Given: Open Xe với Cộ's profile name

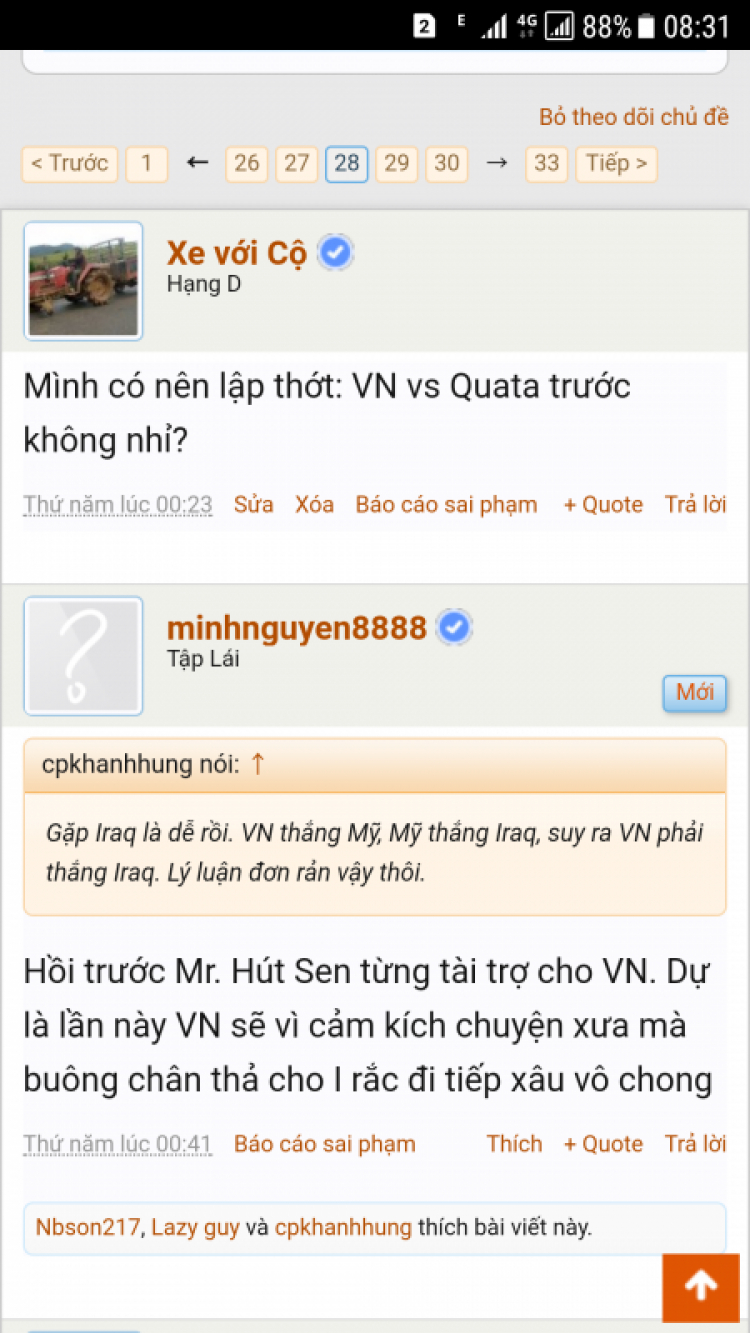Looking at the screenshot, I should point(236,253).
